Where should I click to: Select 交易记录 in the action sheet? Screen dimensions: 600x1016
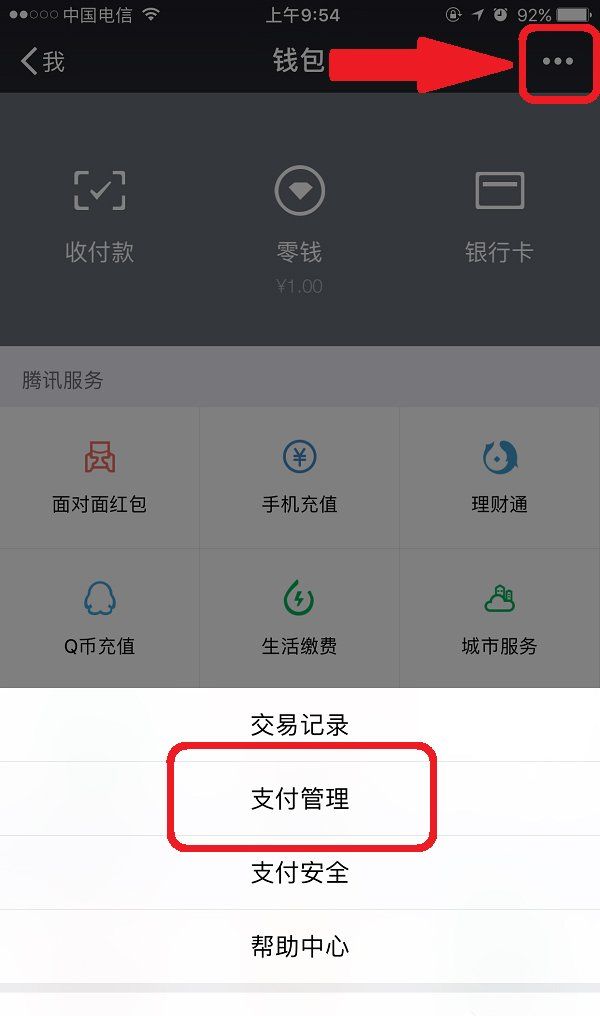click(299, 725)
